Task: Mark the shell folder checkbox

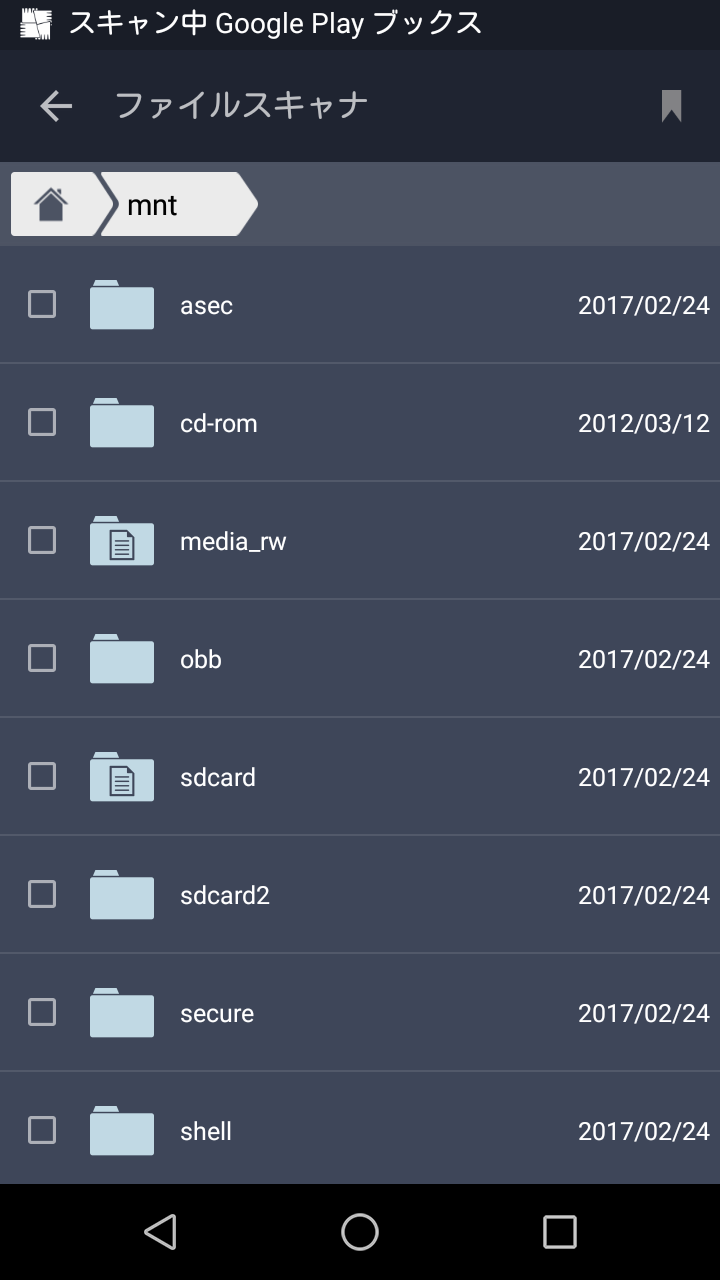Action: [42, 1130]
